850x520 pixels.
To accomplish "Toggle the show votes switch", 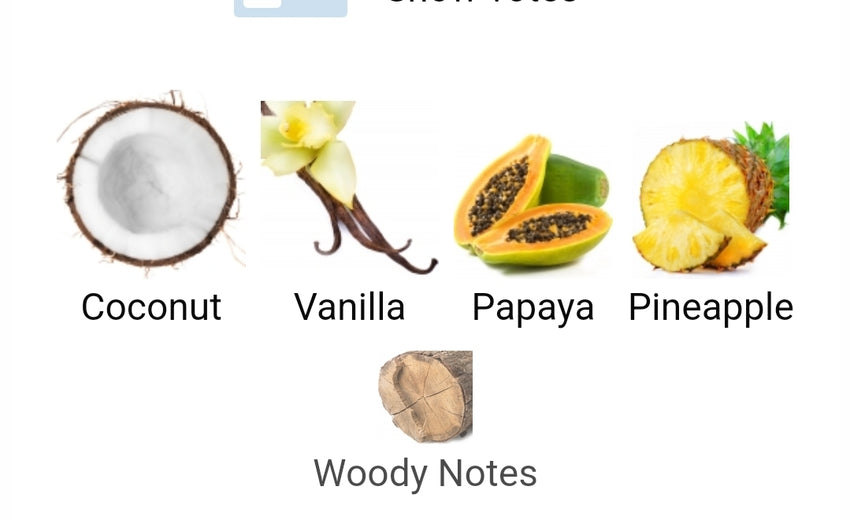I will pos(290,6).
